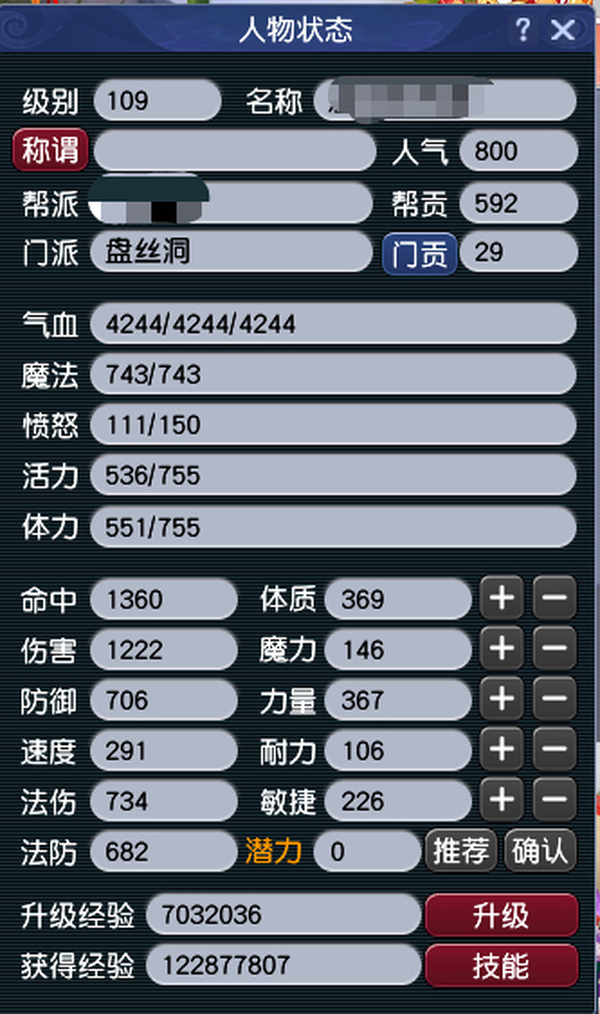Remove a point from 魔力

click(x=554, y=650)
